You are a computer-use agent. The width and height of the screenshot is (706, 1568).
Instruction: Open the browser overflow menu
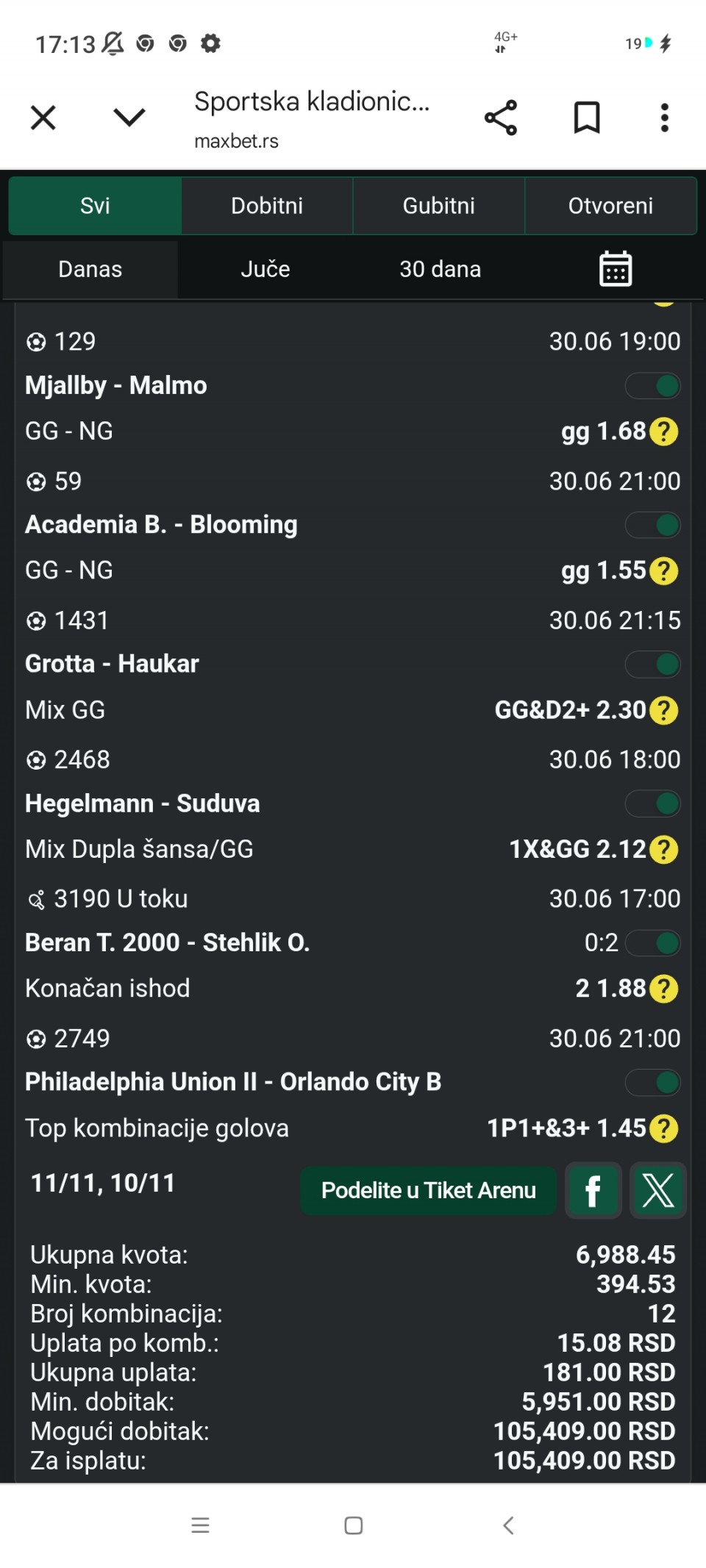coord(665,118)
